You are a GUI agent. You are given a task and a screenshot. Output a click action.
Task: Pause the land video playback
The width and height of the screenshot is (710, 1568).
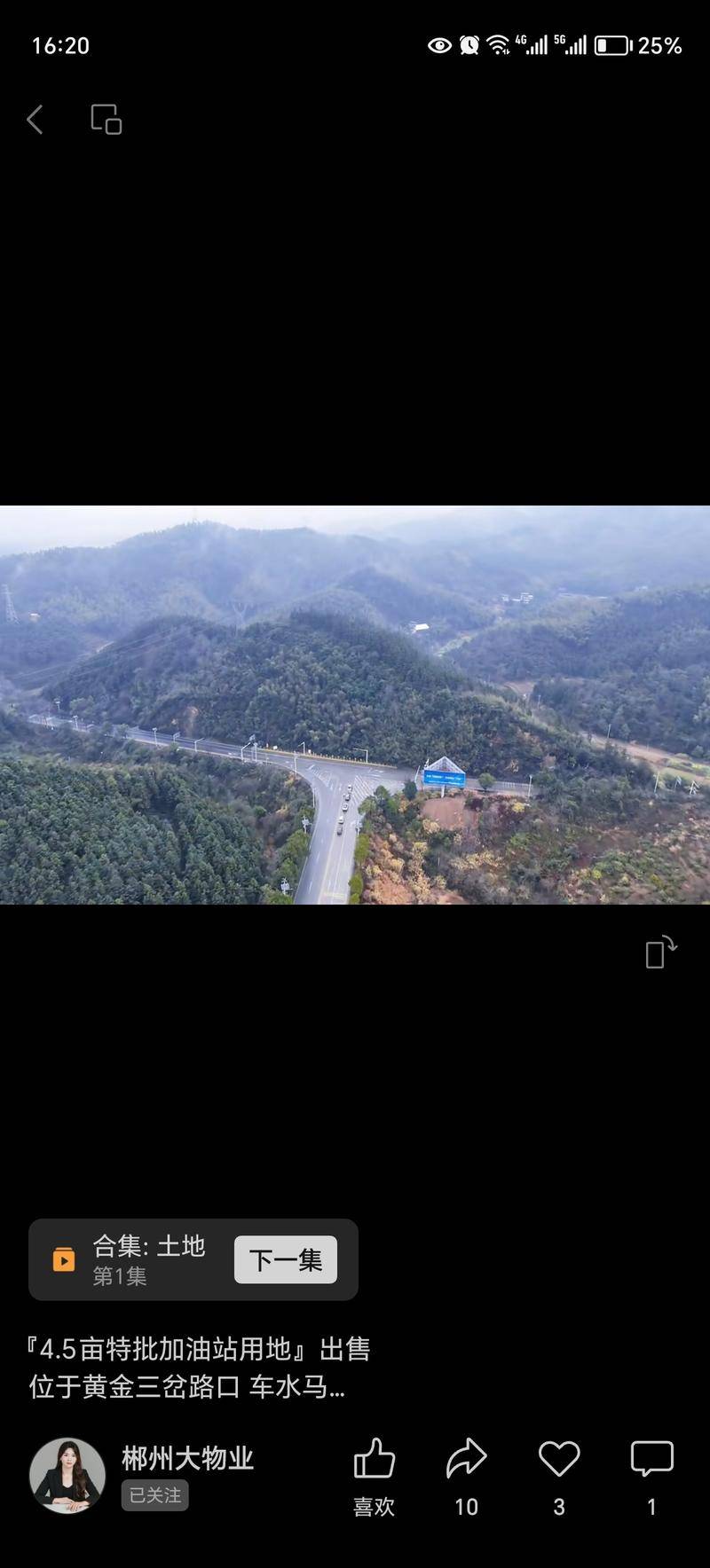point(355,705)
